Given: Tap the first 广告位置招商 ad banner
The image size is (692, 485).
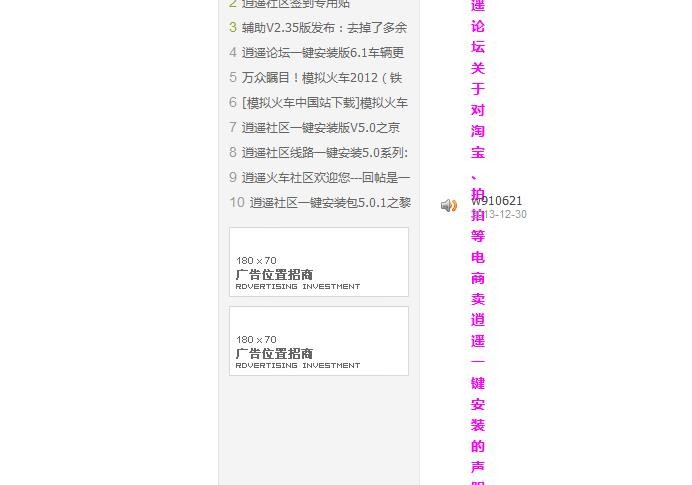Looking at the screenshot, I should click(x=319, y=262).
